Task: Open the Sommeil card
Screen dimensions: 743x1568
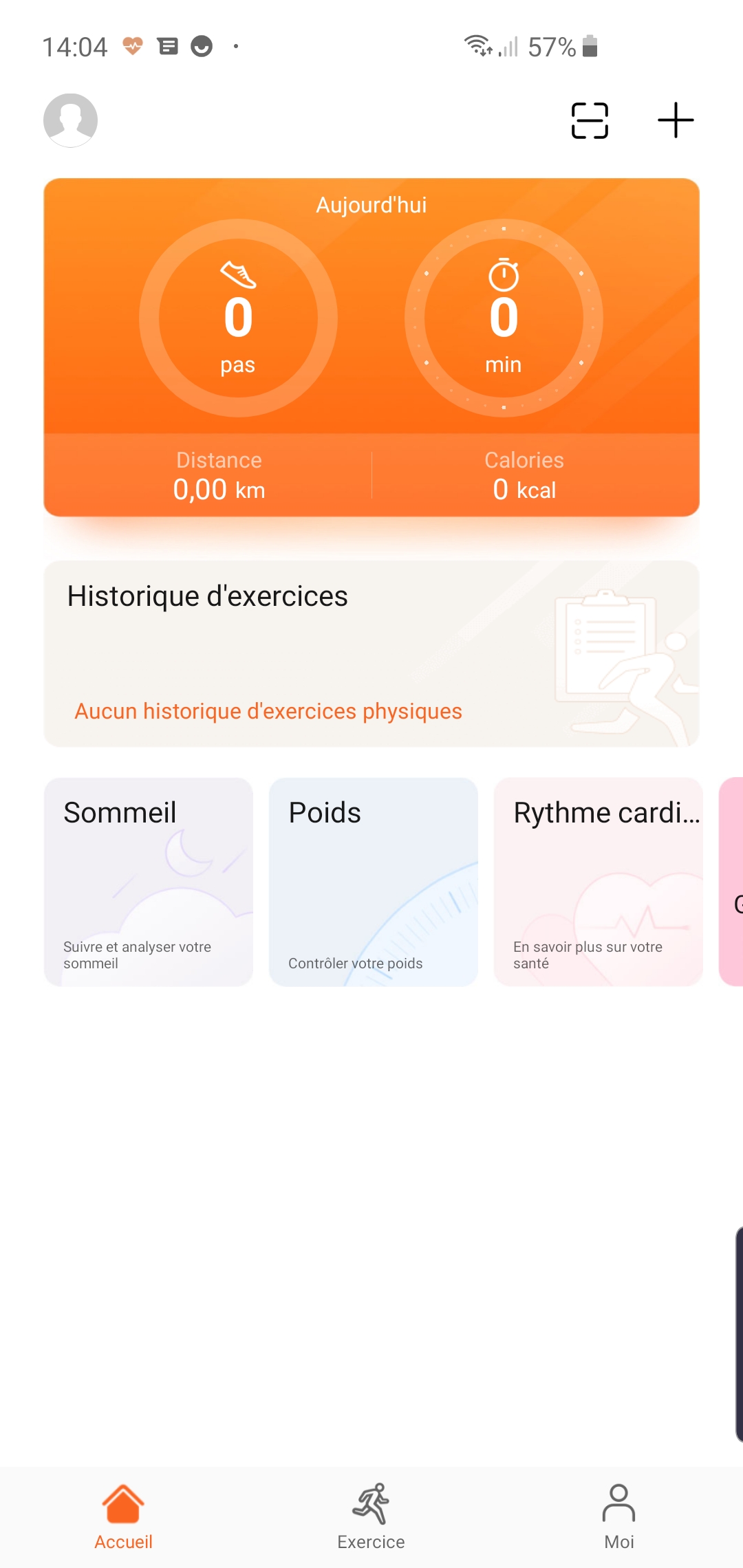Action: click(x=149, y=882)
